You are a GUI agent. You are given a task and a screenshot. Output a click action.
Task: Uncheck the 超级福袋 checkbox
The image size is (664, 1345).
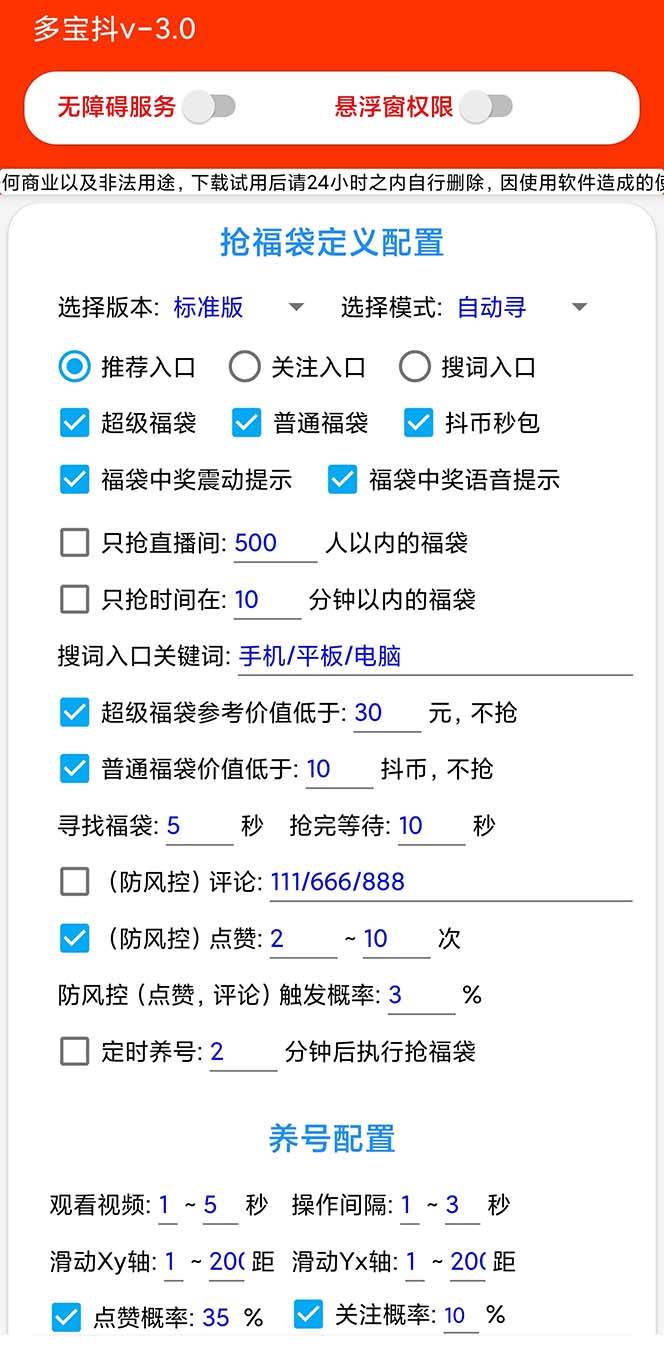pos(75,423)
